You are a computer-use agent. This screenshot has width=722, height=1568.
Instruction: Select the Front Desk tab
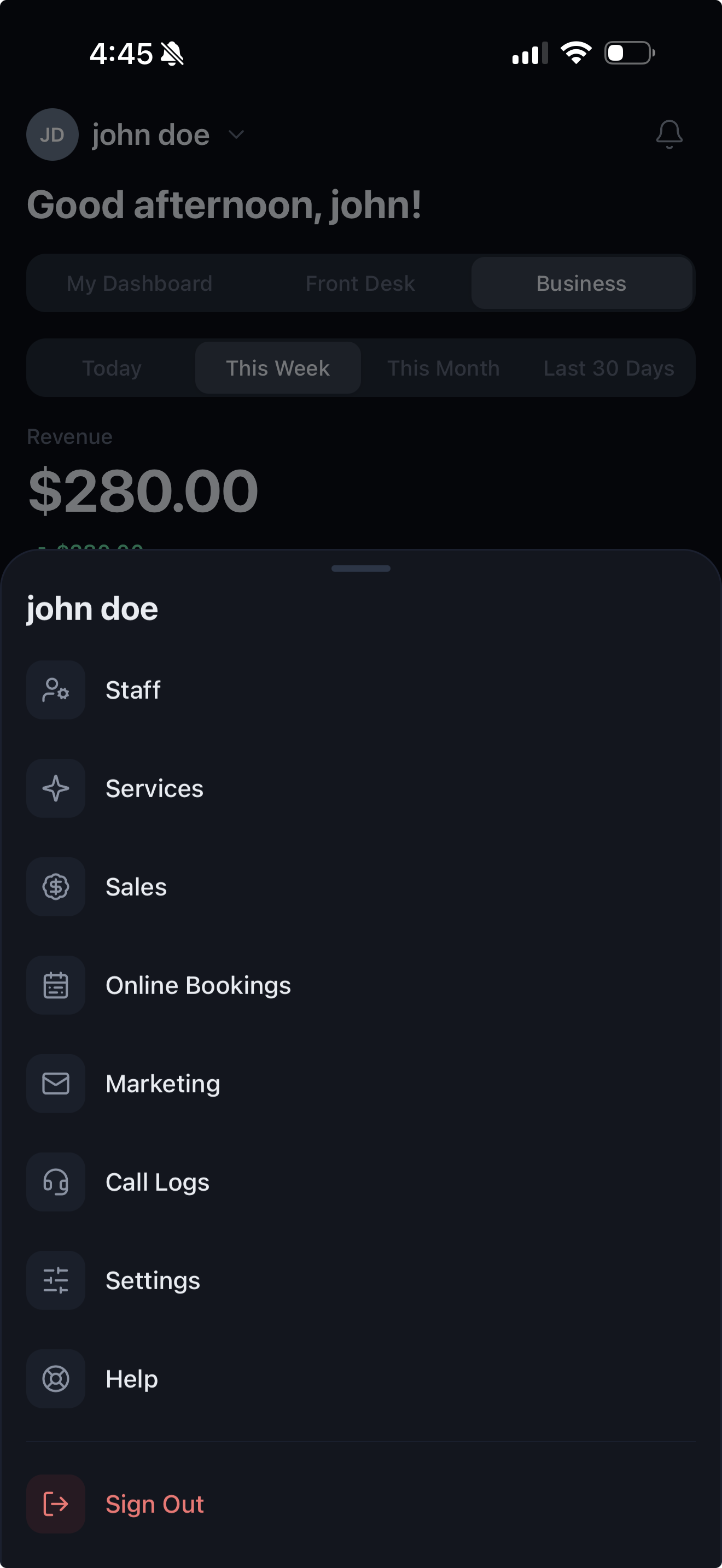click(x=360, y=283)
